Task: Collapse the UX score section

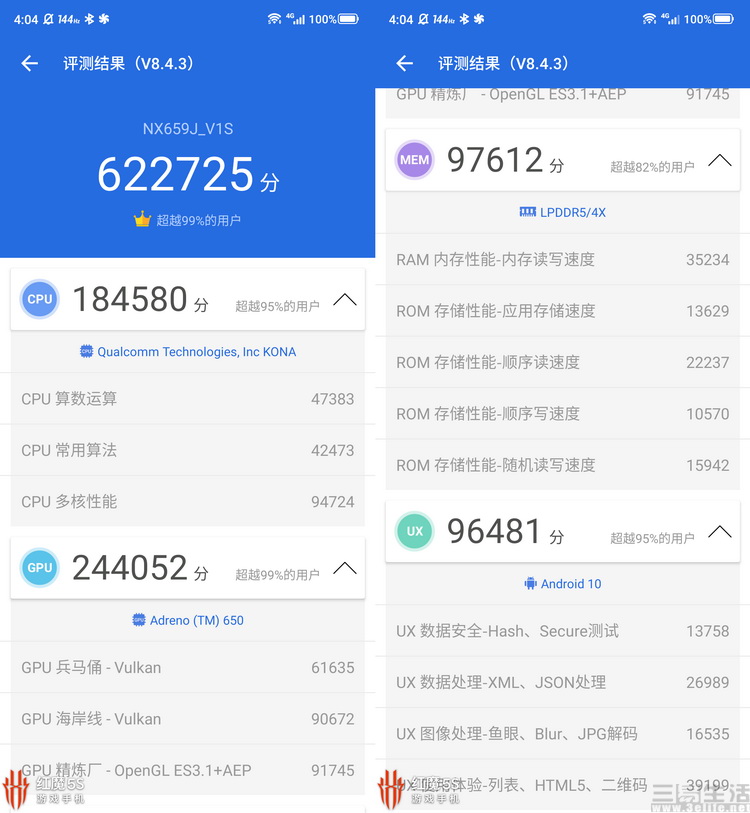Action: click(719, 531)
